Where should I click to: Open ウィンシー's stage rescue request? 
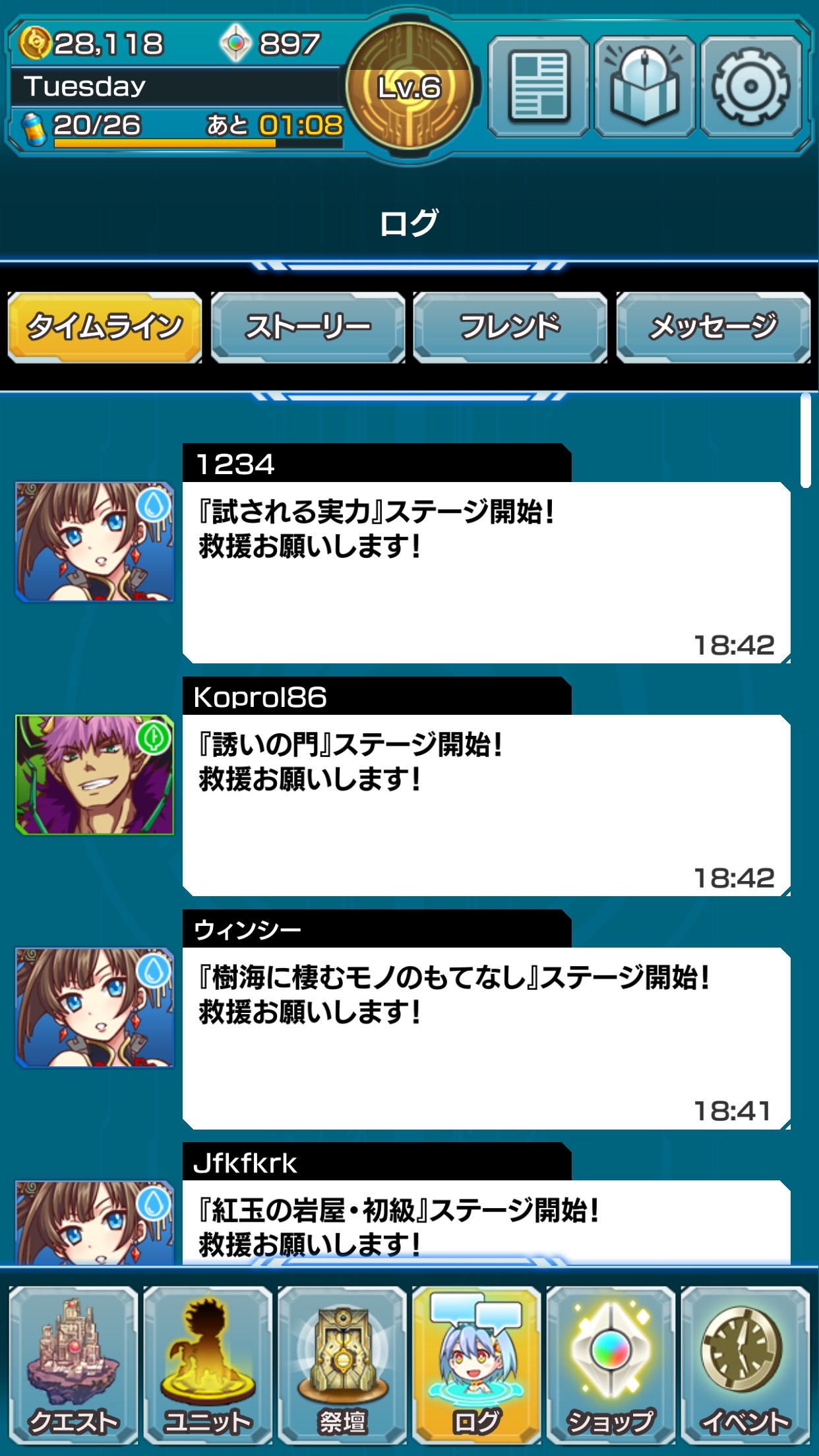486,1037
